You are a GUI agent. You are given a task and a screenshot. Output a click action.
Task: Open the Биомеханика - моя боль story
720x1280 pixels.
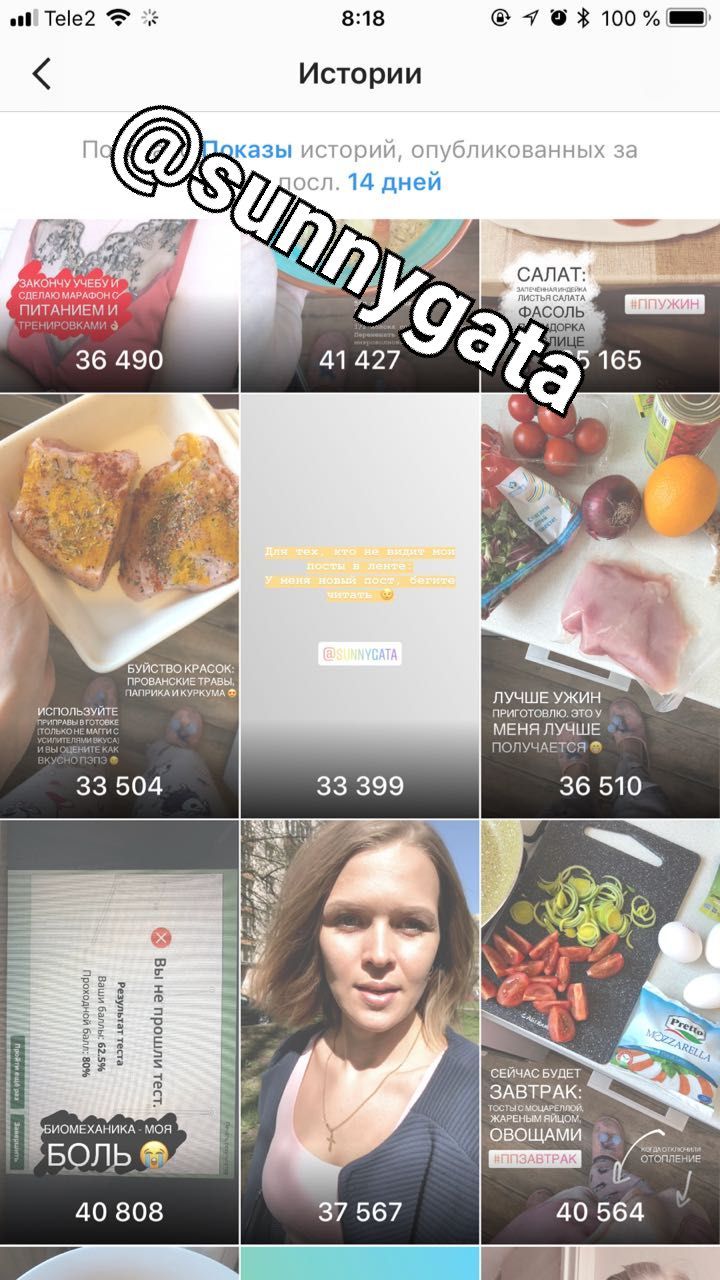pos(119,1030)
